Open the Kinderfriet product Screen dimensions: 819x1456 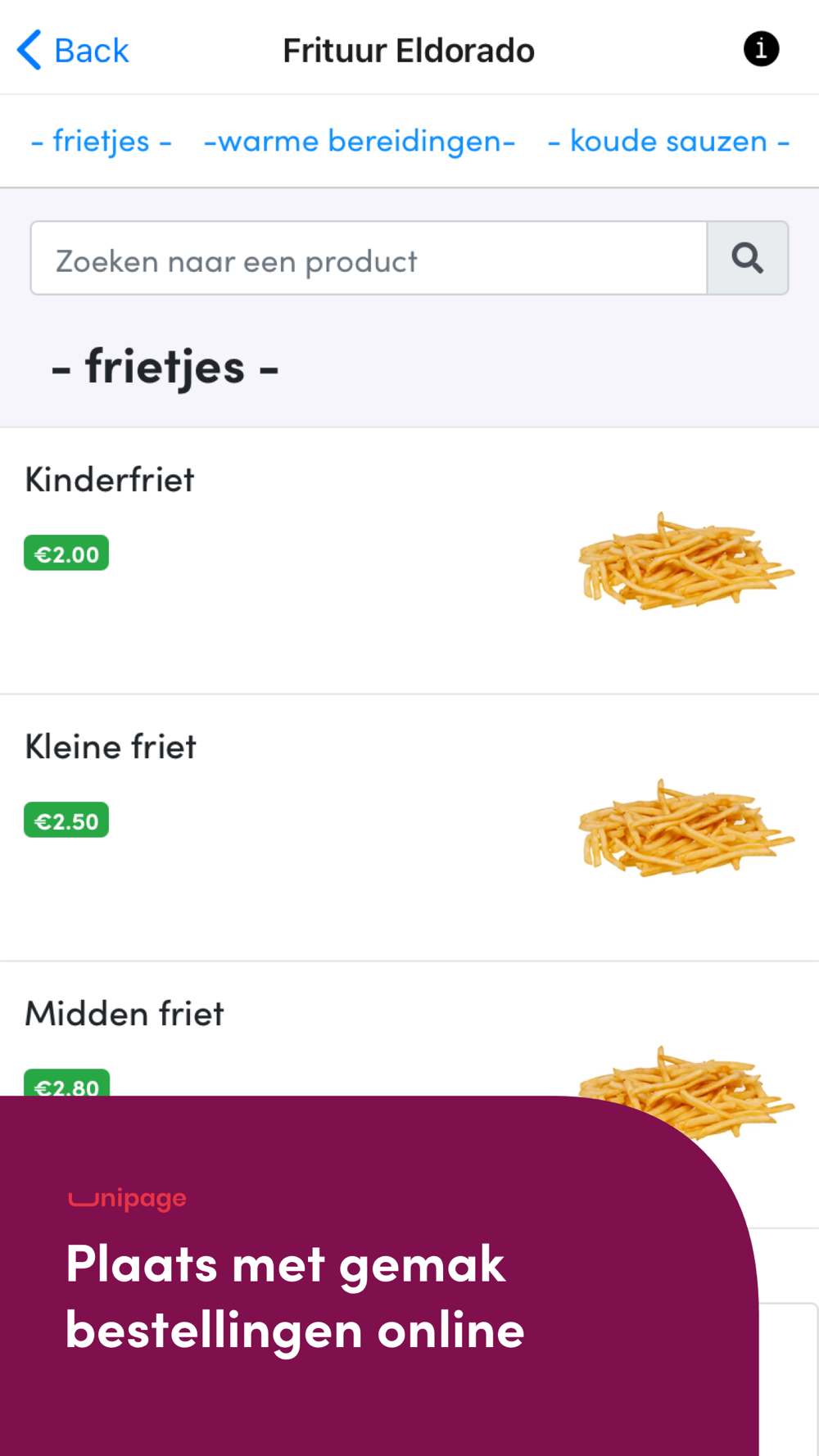pos(110,480)
